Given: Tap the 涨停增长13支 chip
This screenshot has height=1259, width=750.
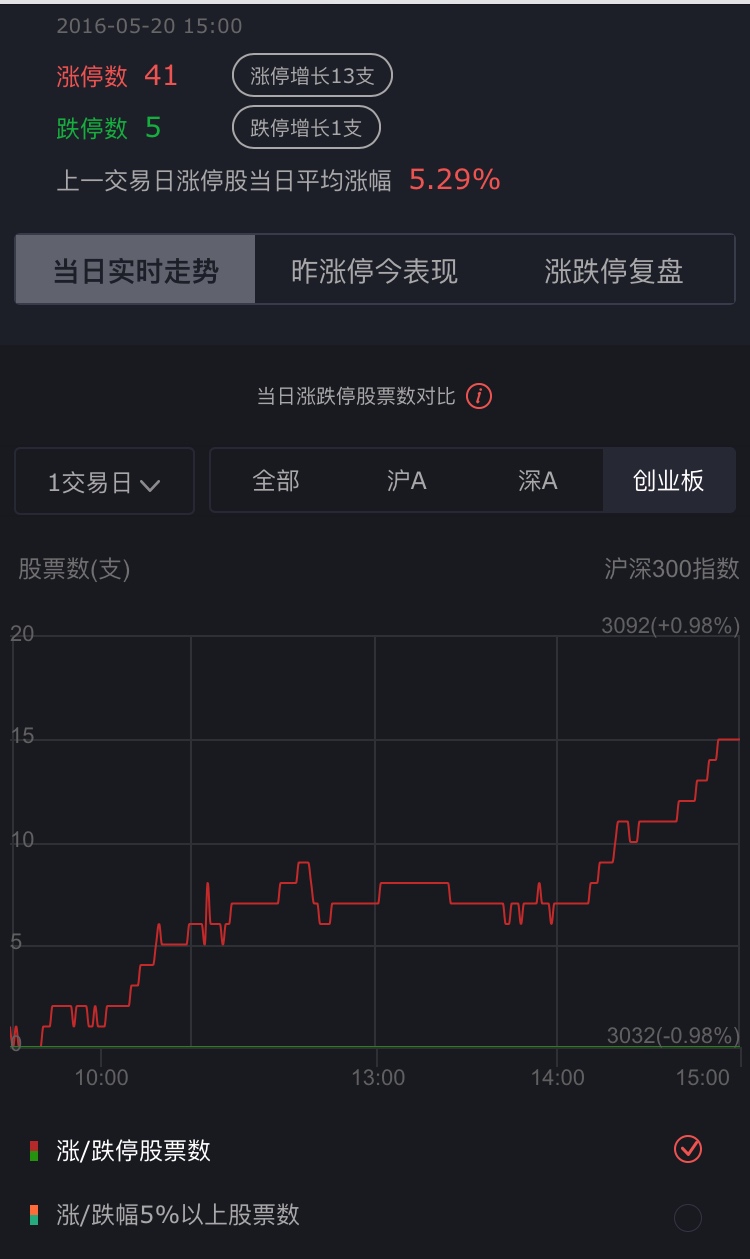Looking at the screenshot, I should coord(311,76).
